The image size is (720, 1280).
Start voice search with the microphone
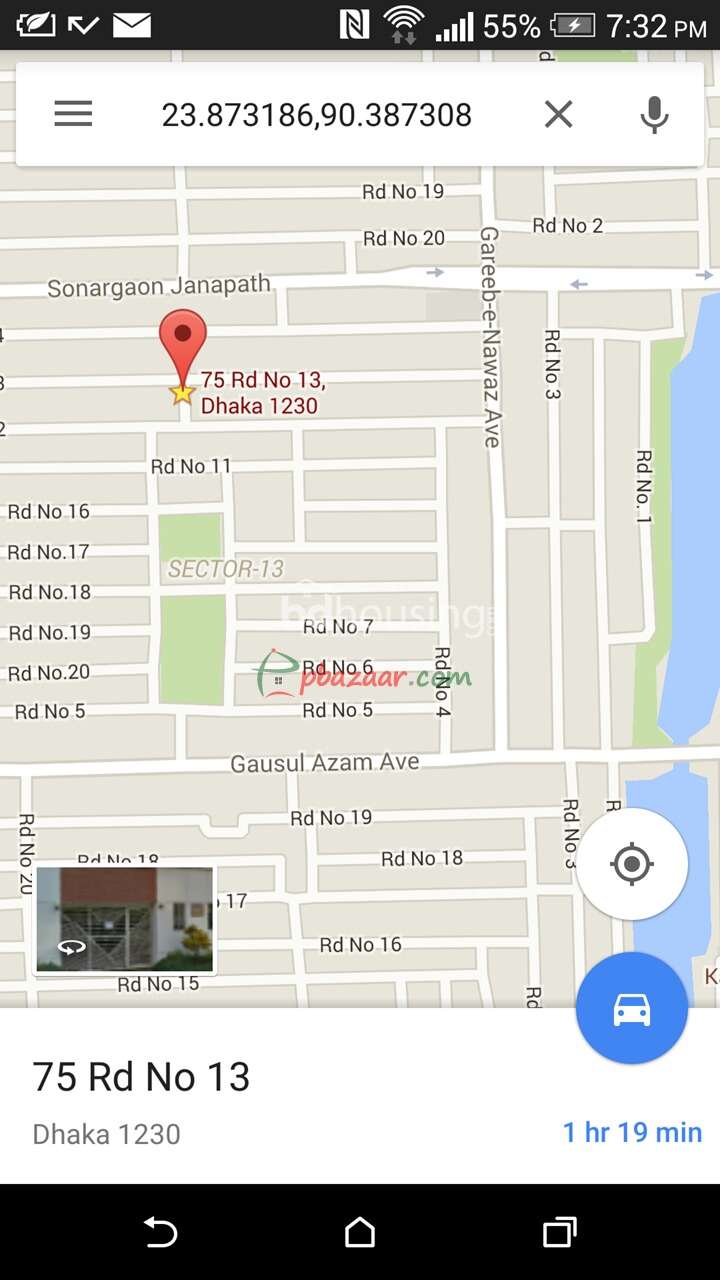[x=654, y=114]
